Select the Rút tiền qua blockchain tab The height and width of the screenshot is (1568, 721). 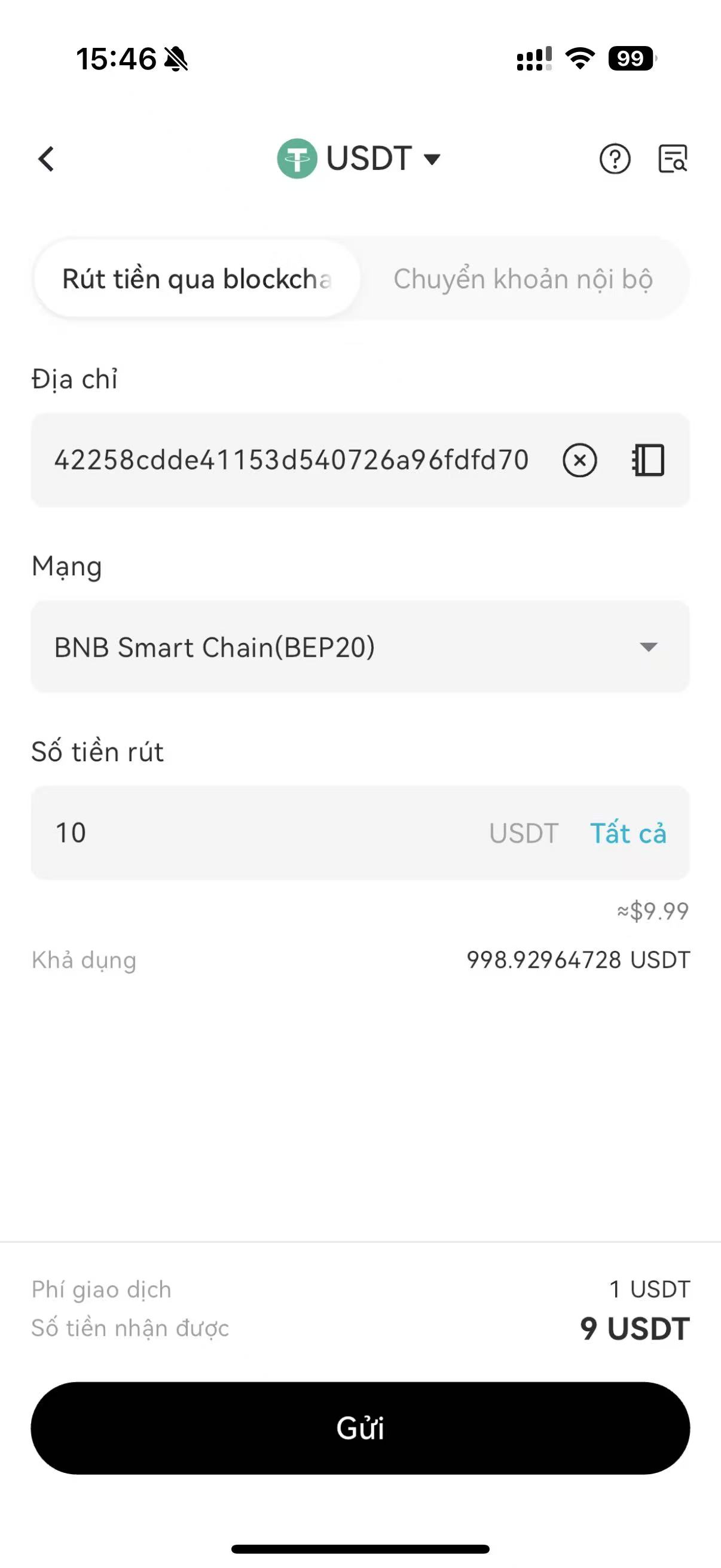point(197,279)
